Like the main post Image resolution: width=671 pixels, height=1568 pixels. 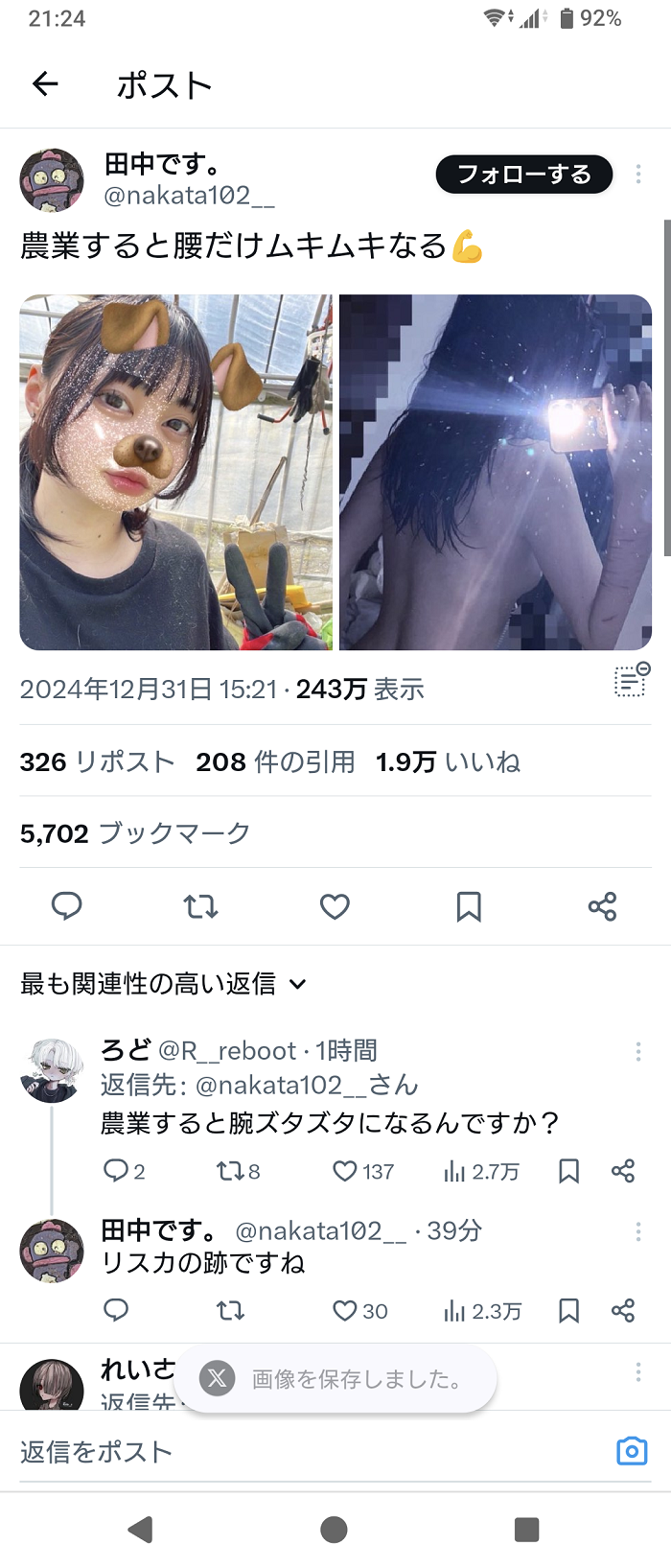tap(335, 906)
